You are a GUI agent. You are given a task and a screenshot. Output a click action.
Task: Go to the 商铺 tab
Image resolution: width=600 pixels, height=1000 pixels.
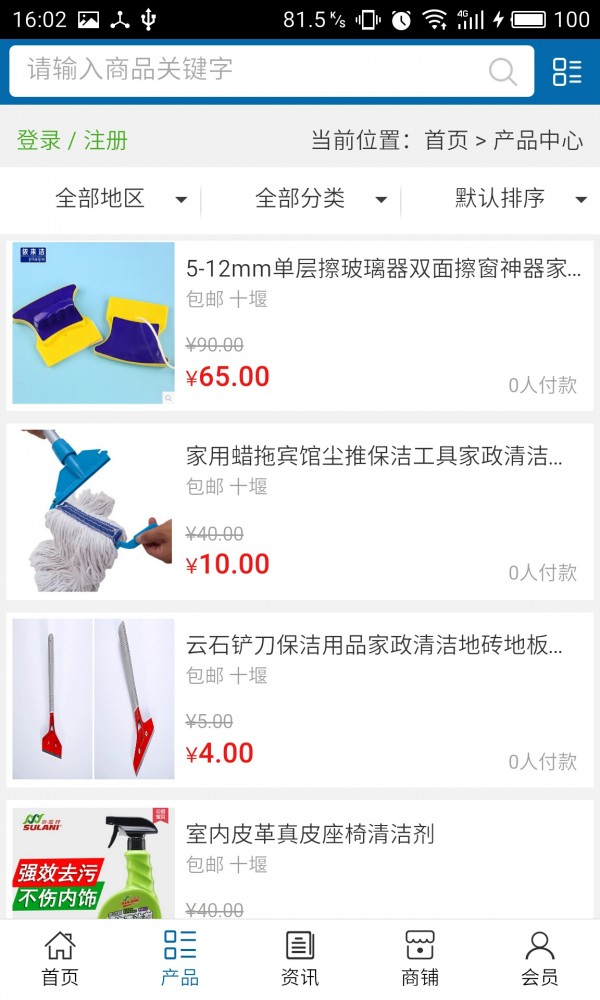click(x=420, y=958)
